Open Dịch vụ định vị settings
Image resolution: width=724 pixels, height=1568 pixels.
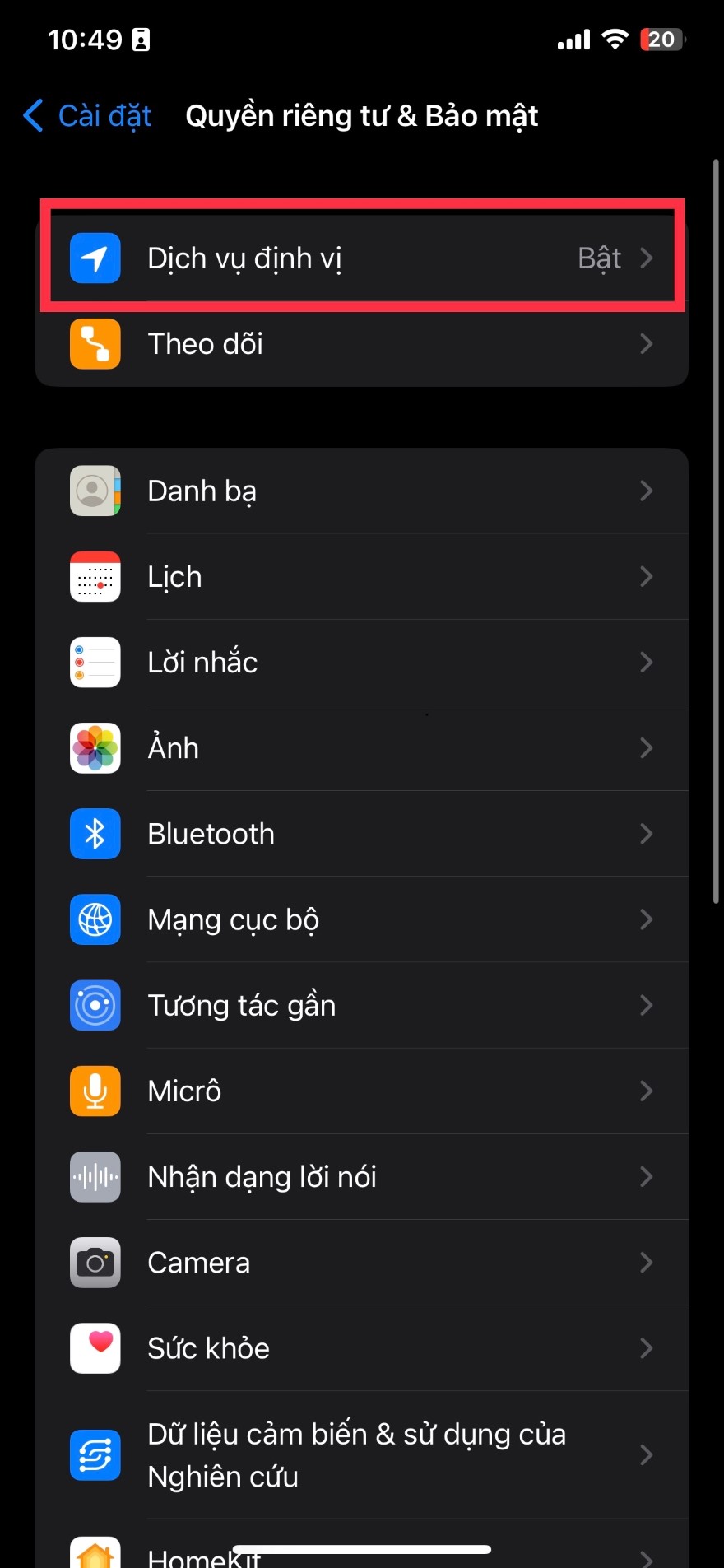[362, 258]
